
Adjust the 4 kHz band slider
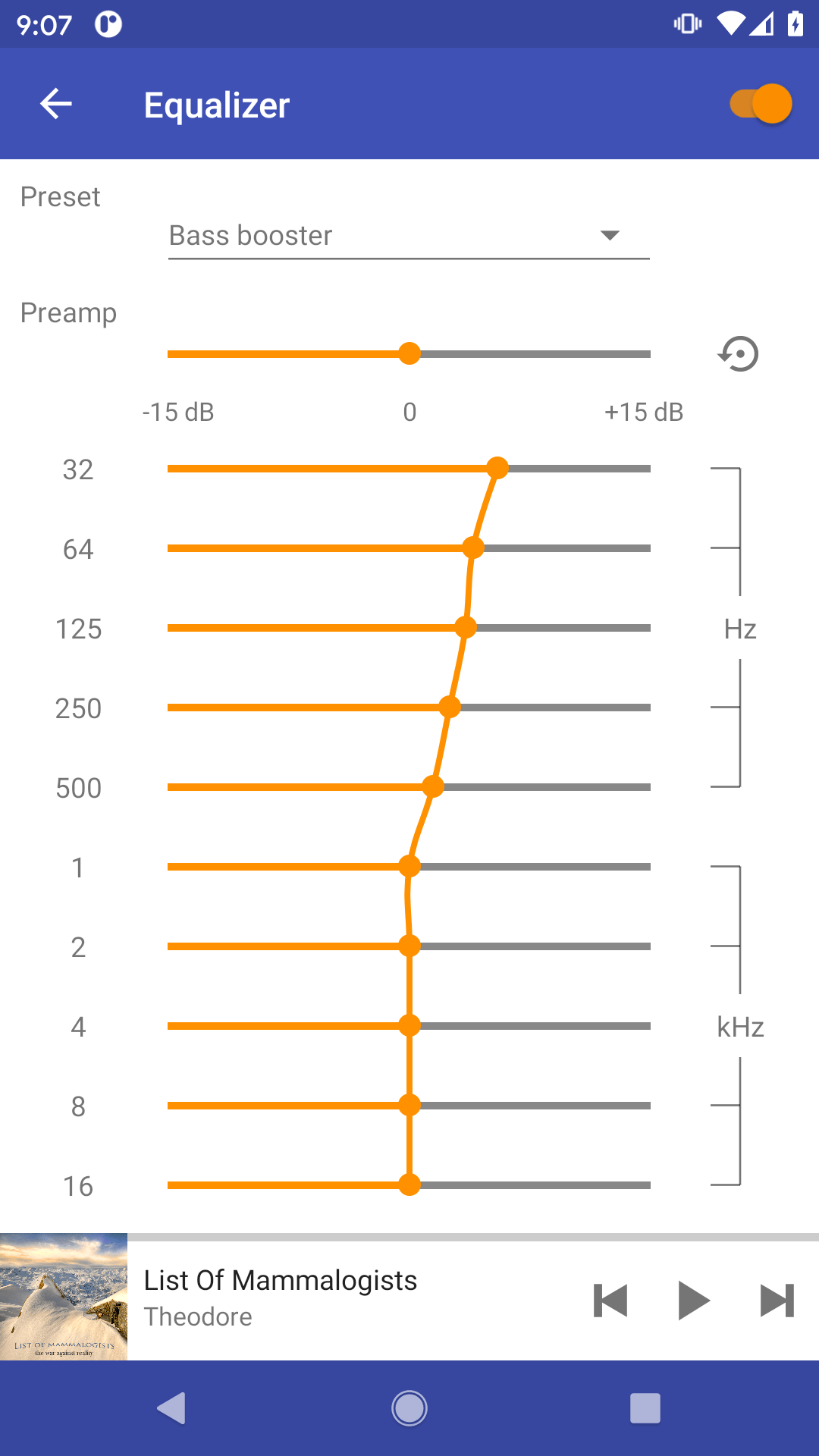click(409, 1025)
